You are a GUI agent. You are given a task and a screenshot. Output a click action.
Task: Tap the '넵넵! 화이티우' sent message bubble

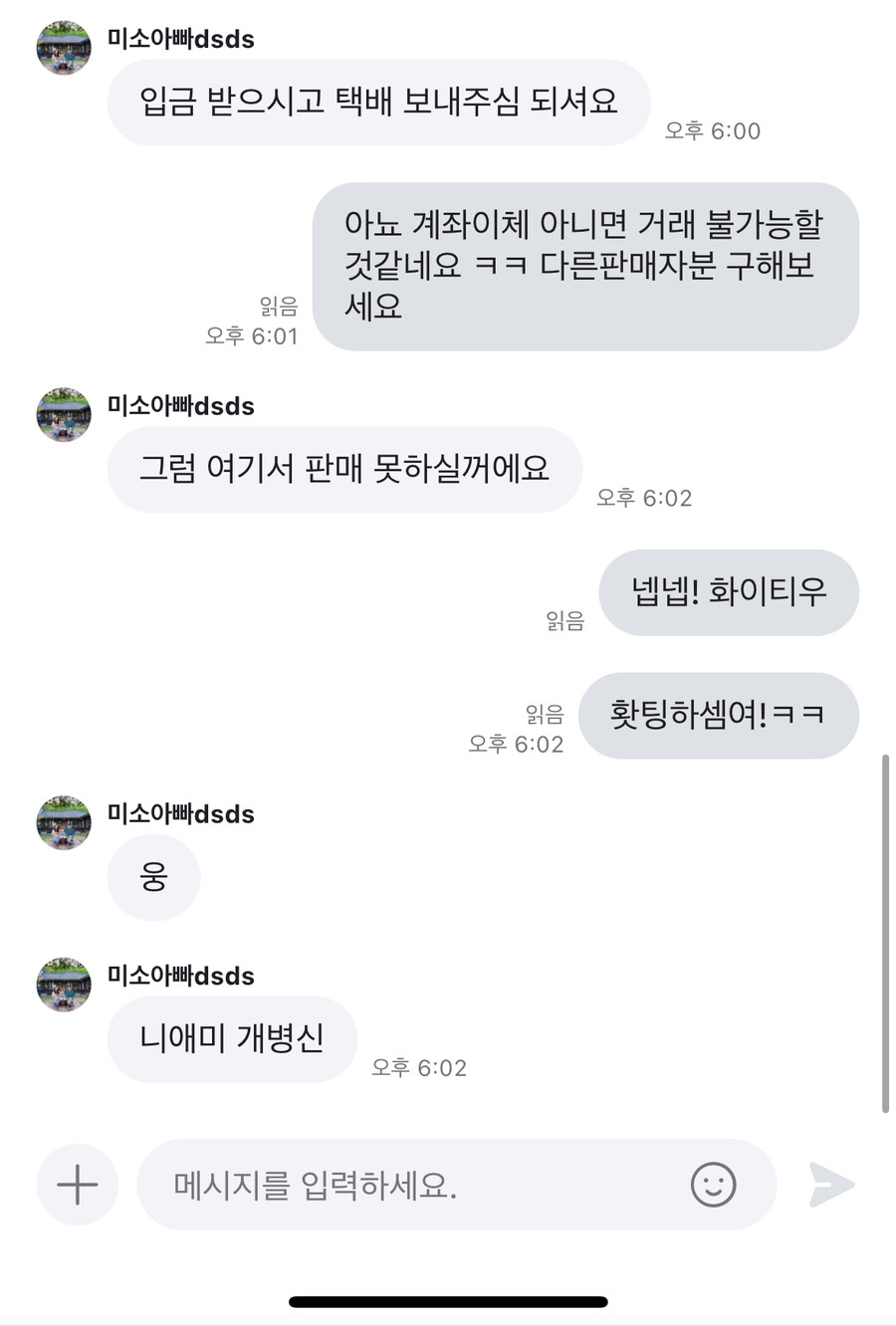pyautogui.click(x=729, y=591)
